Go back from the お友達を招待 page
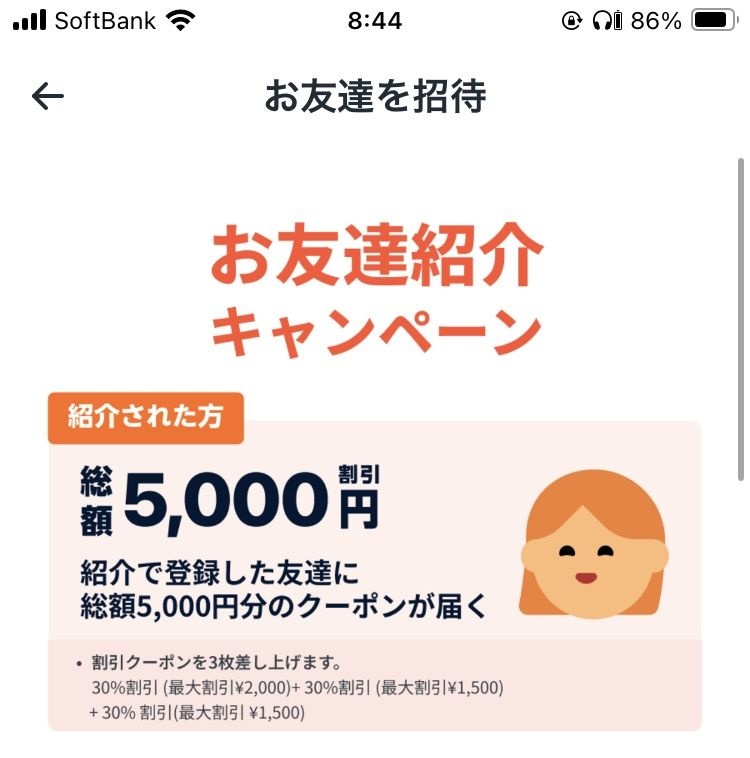This screenshot has height=758, width=750. click(47, 96)
